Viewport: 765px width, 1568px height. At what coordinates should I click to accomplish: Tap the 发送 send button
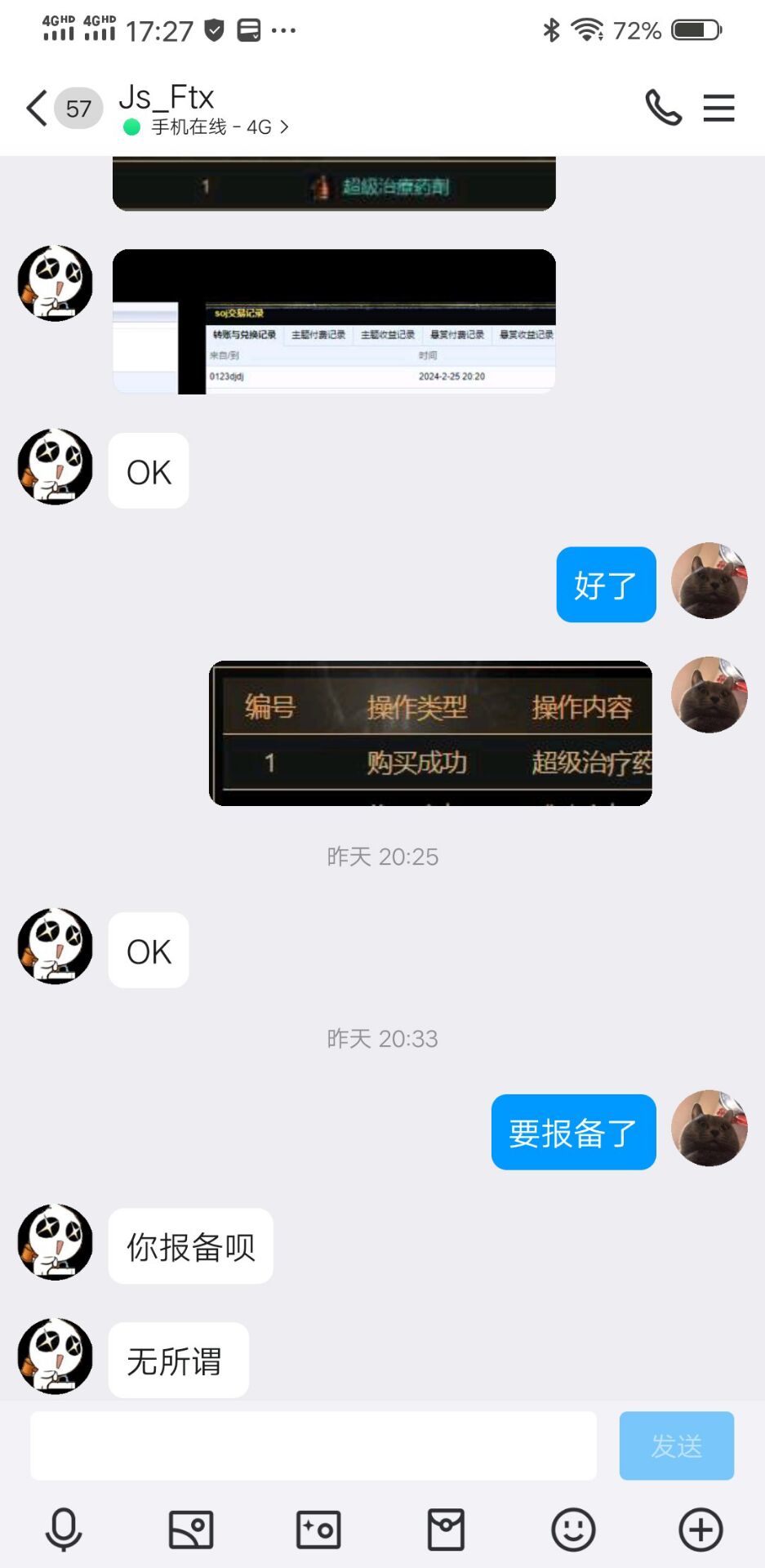pos(676,1445)
